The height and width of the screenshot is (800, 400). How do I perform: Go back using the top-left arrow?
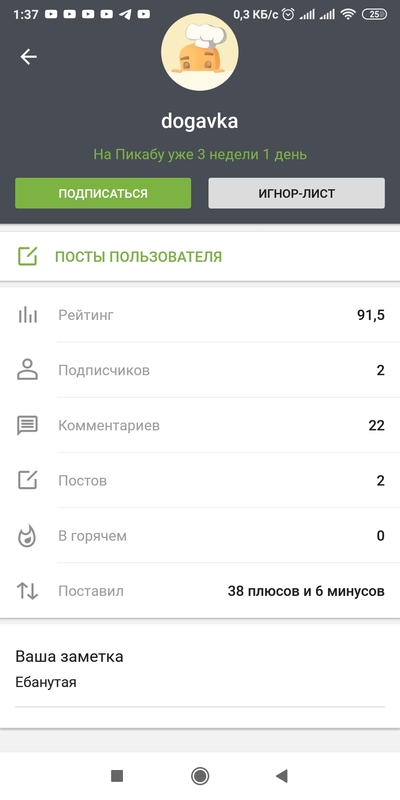click(x=29, y=57)
